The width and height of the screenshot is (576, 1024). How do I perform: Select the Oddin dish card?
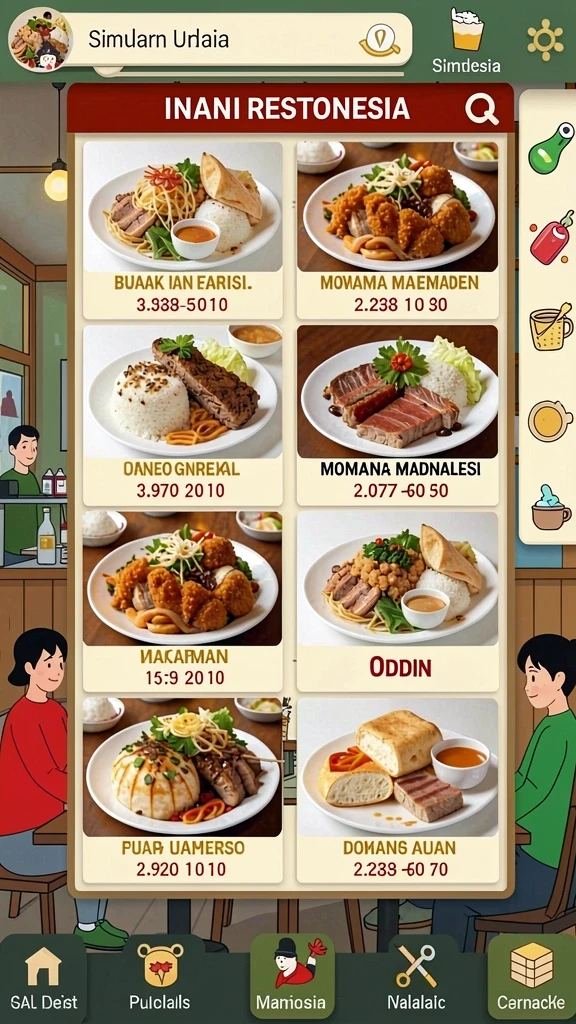(397, 601)
